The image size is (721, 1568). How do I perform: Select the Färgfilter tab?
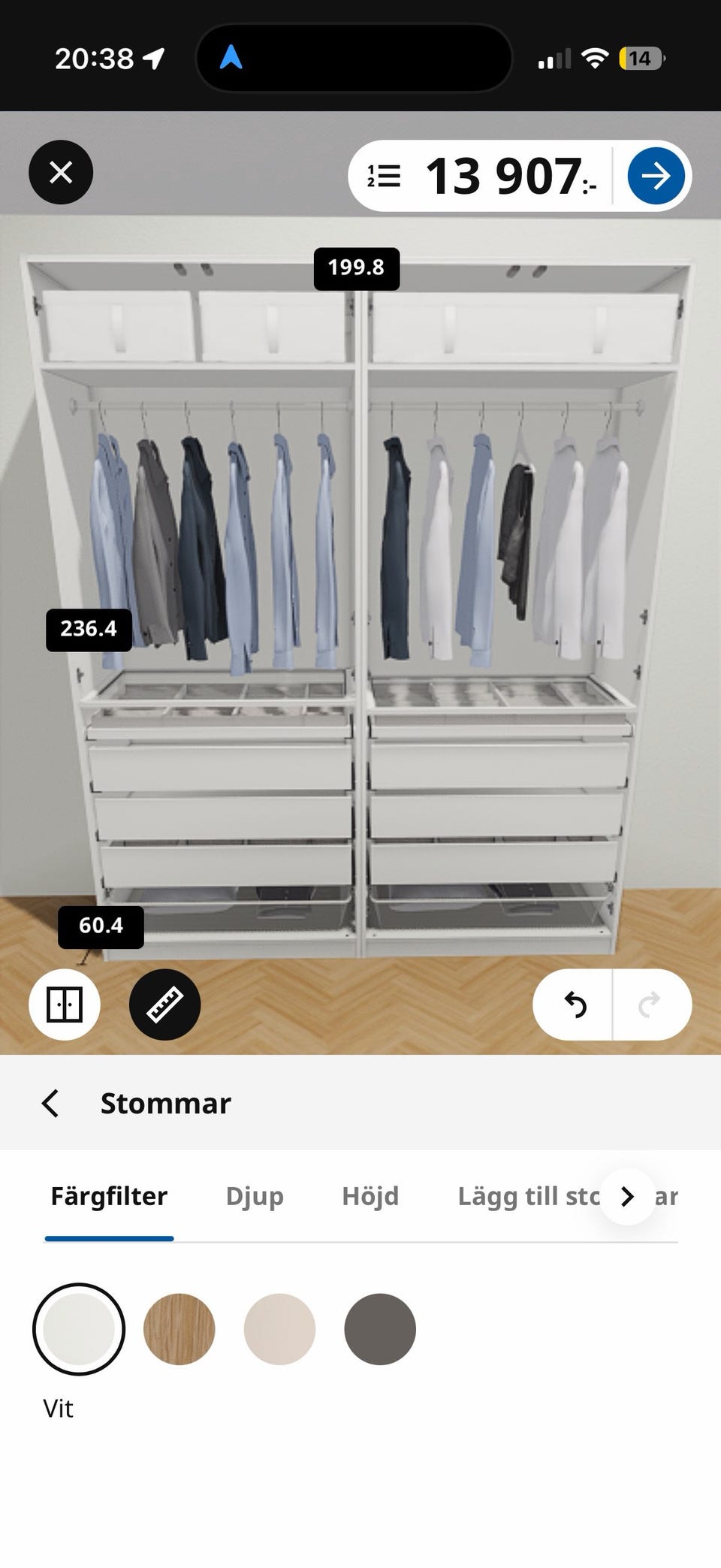coord(109,1195)
